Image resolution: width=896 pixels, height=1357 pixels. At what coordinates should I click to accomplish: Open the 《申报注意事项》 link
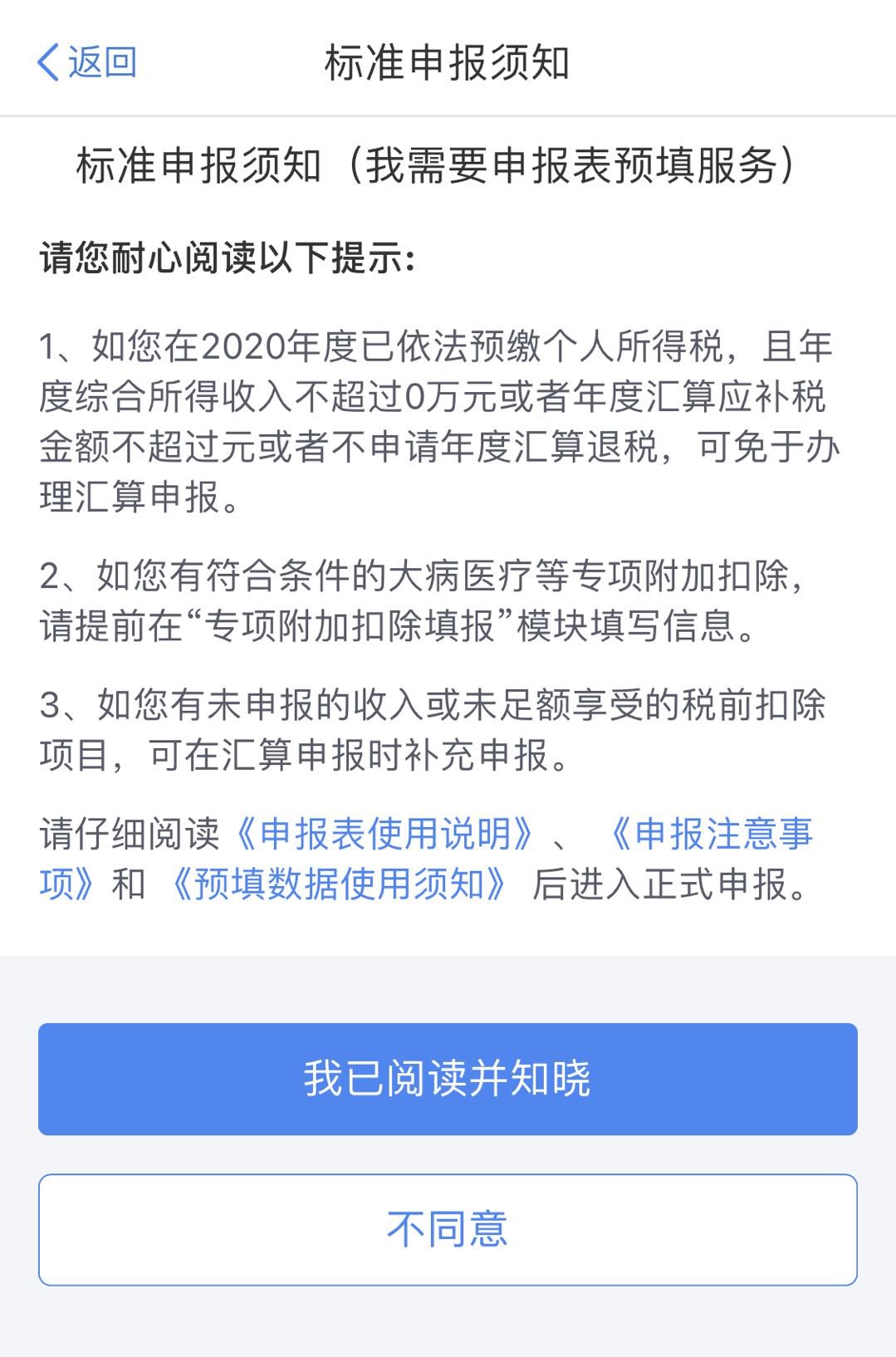click(x=711, y=834)
